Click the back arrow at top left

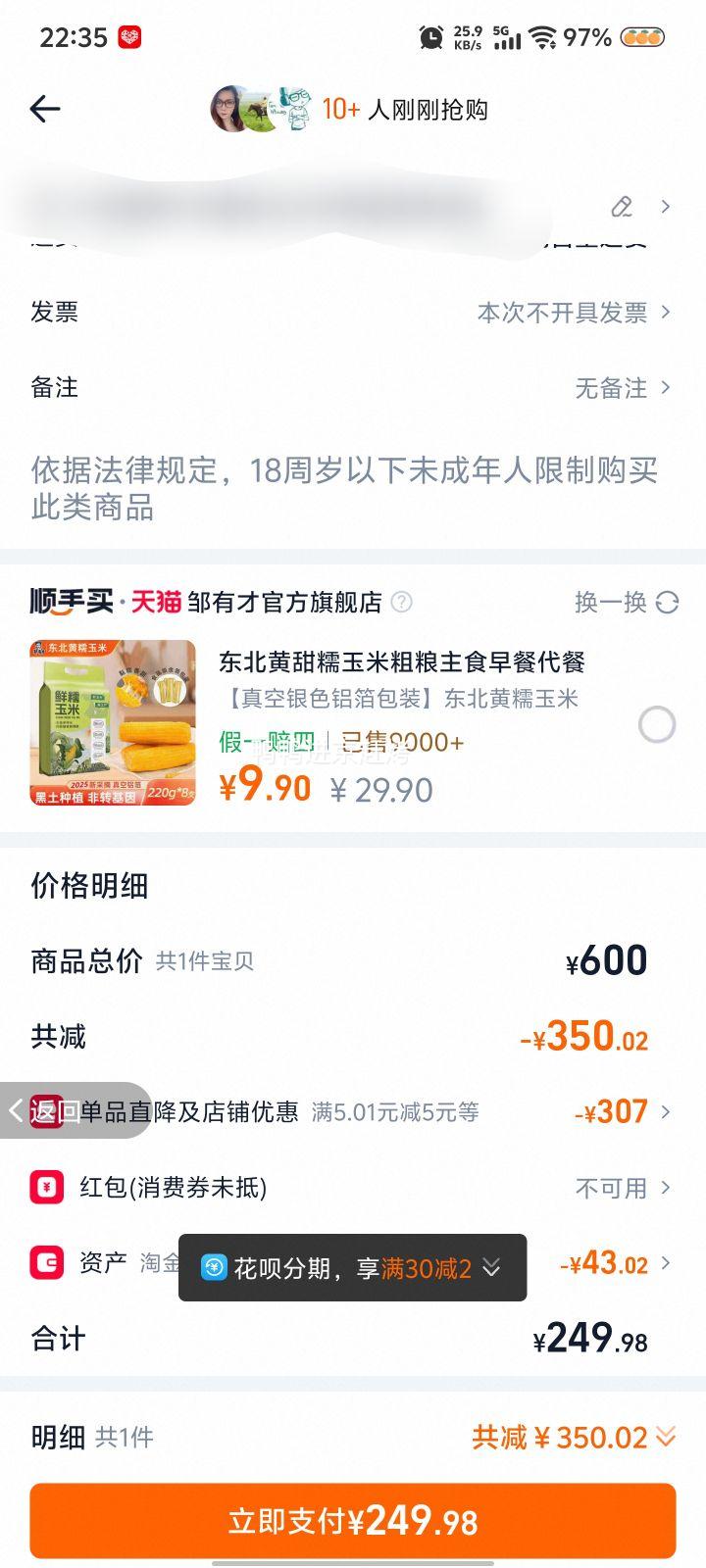(x=43, y=110)
